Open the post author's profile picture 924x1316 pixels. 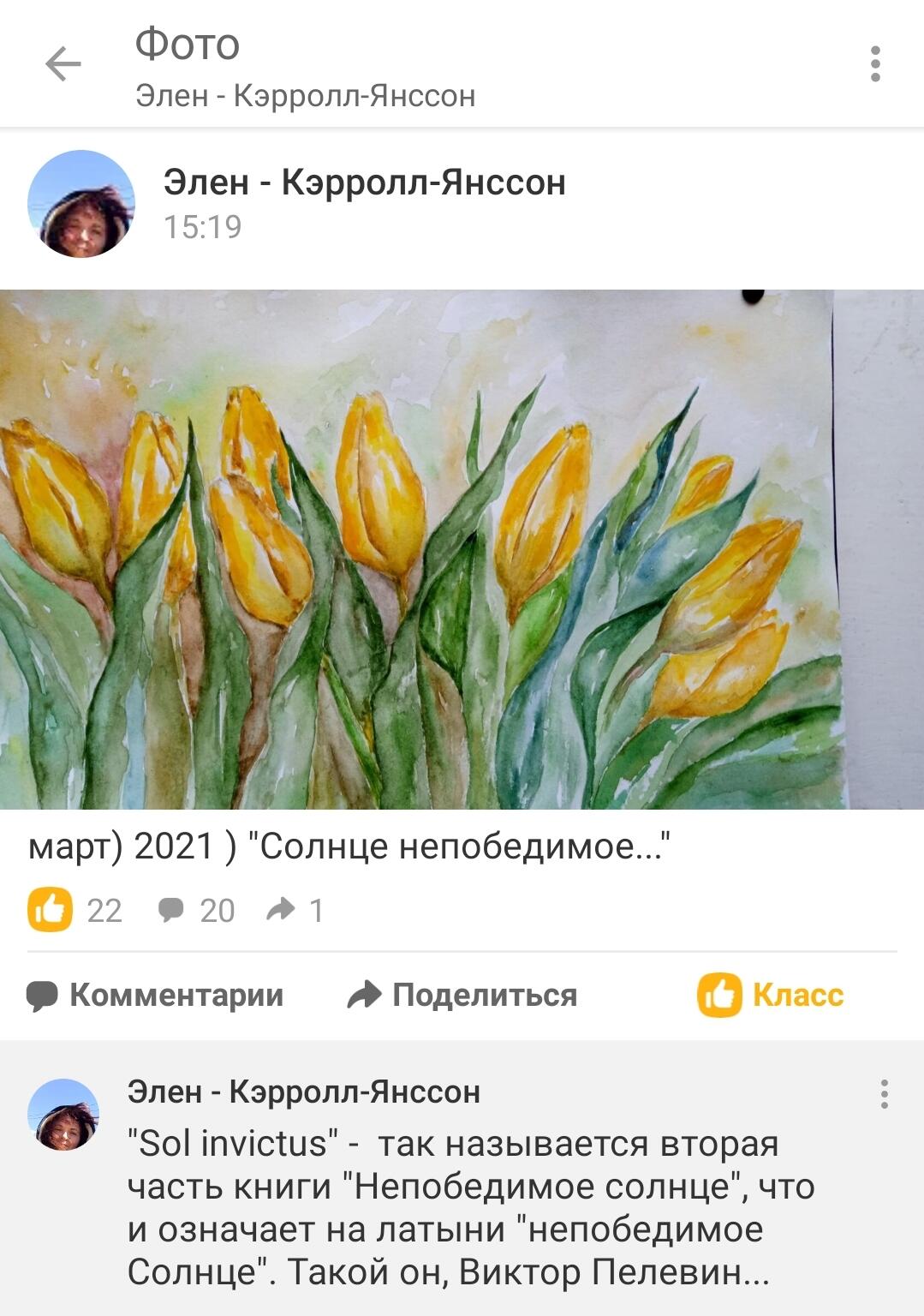pos(81,204)
